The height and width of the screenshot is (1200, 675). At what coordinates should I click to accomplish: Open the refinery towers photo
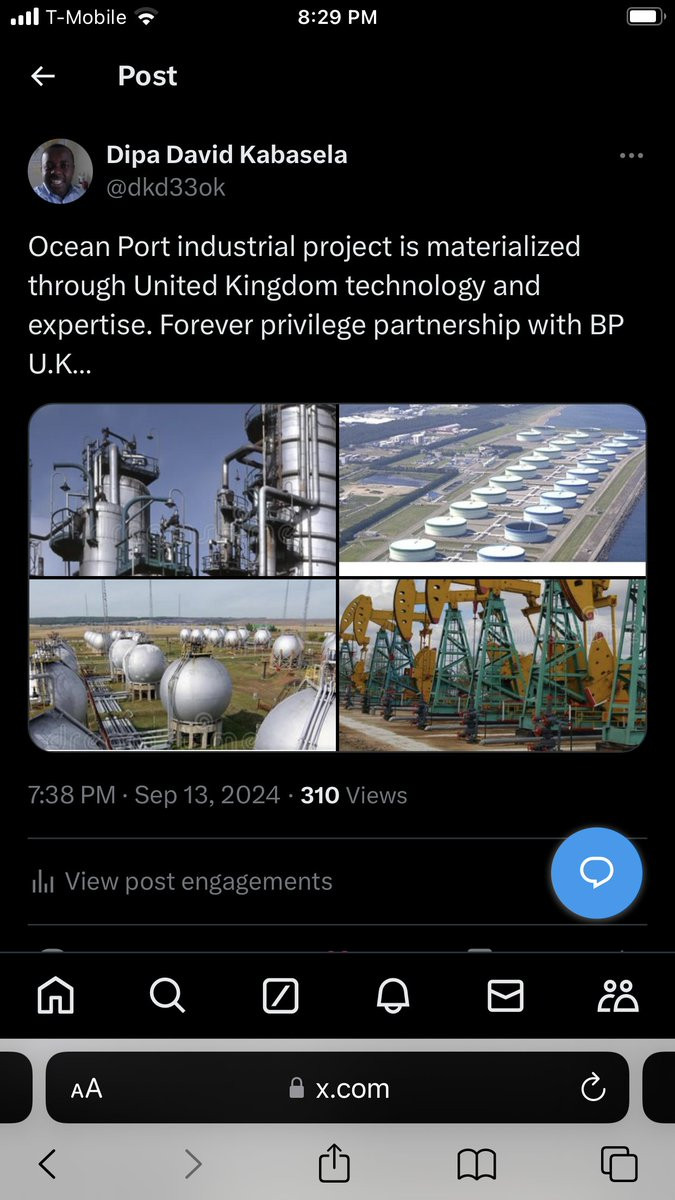183,490
